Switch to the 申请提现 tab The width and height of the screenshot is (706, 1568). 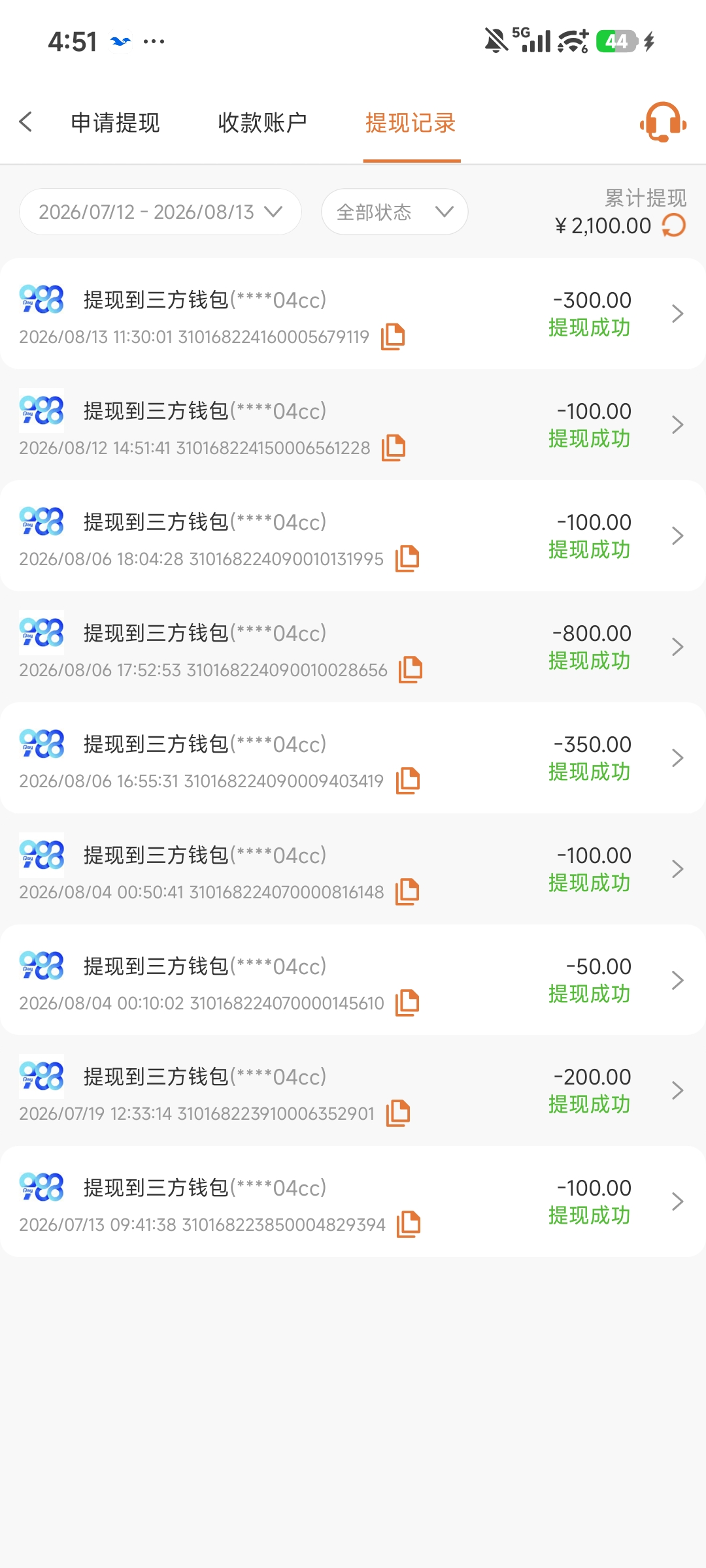(x=115, y=123)
